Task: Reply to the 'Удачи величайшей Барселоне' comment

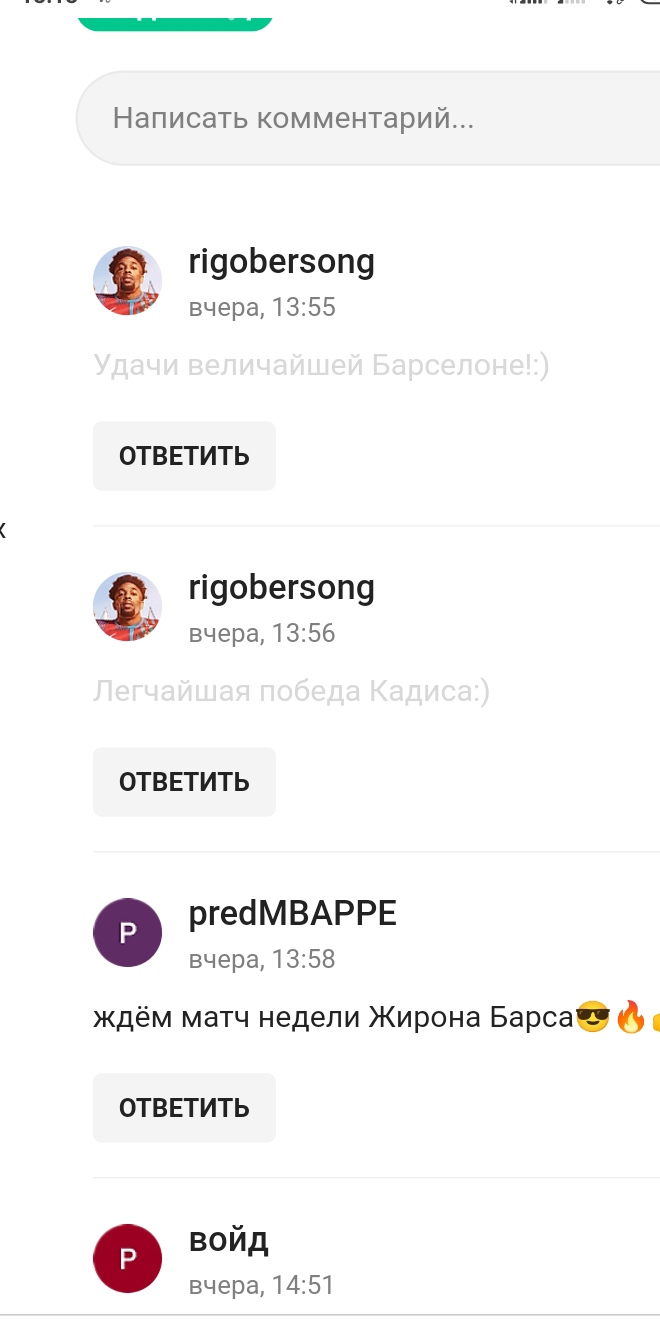Action: tap(184, 456)
